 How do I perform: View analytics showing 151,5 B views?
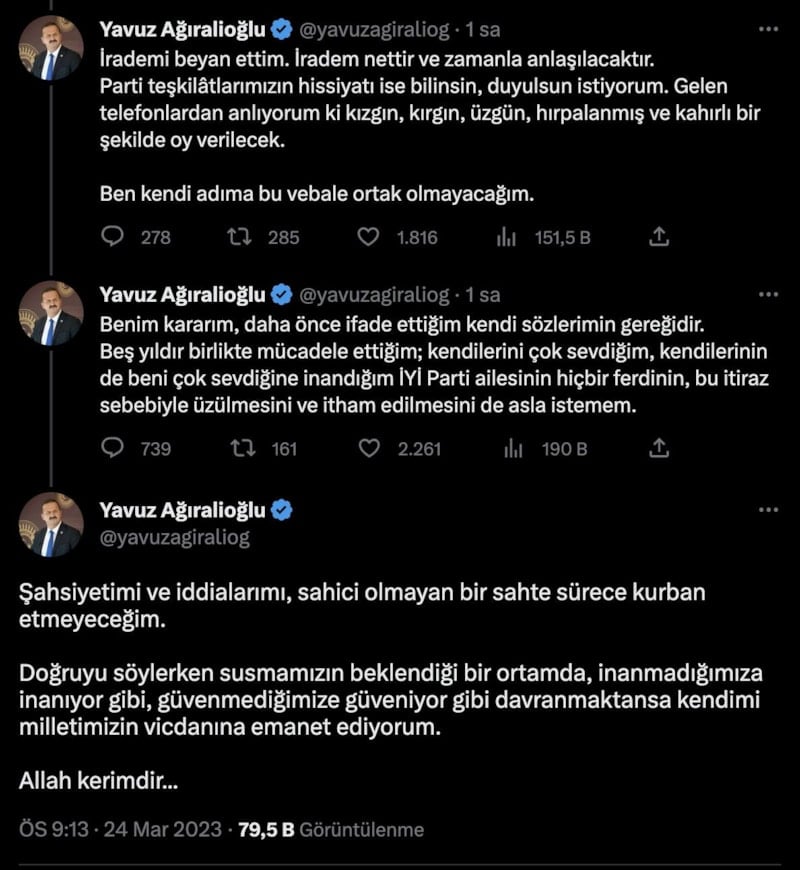507,237
